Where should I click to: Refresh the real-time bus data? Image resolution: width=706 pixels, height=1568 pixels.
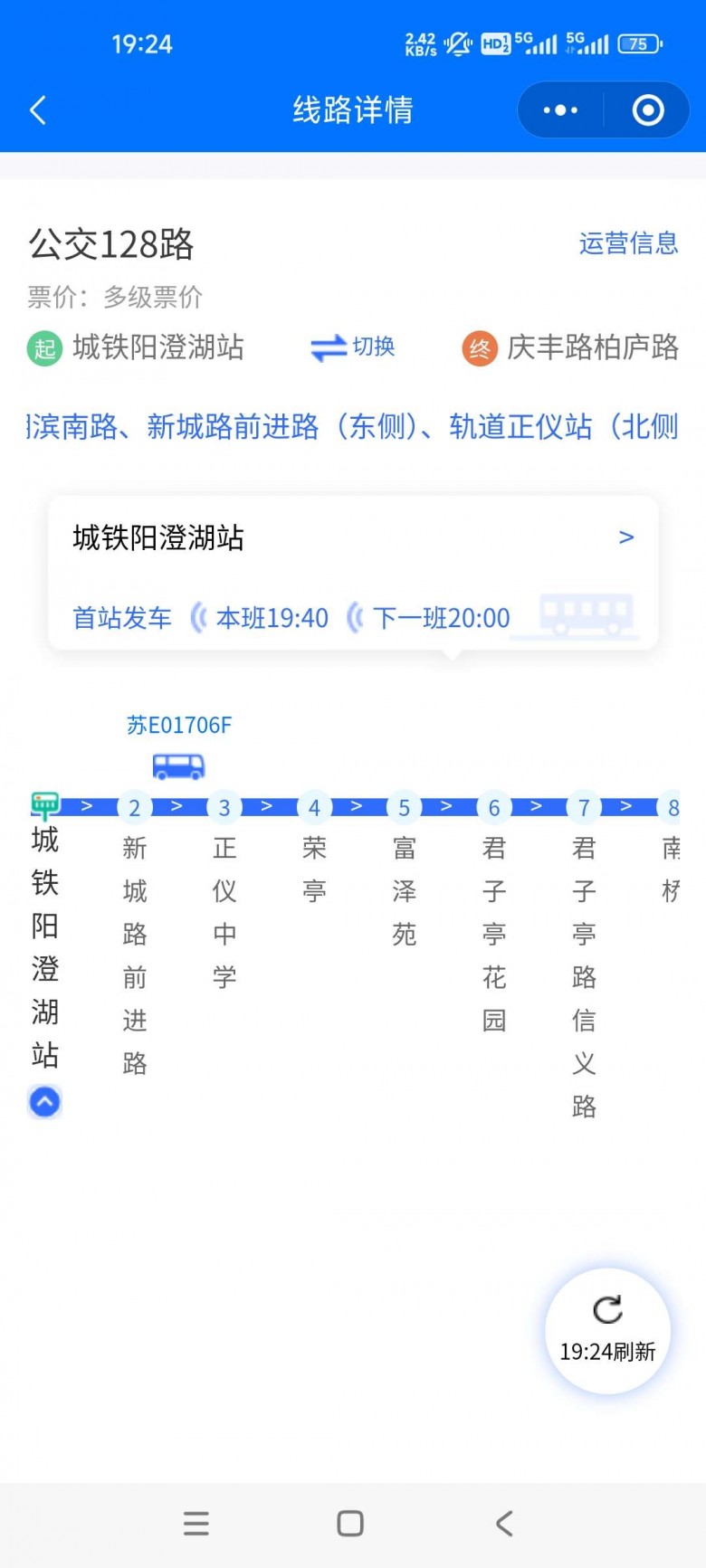[x=607, y=1329]
